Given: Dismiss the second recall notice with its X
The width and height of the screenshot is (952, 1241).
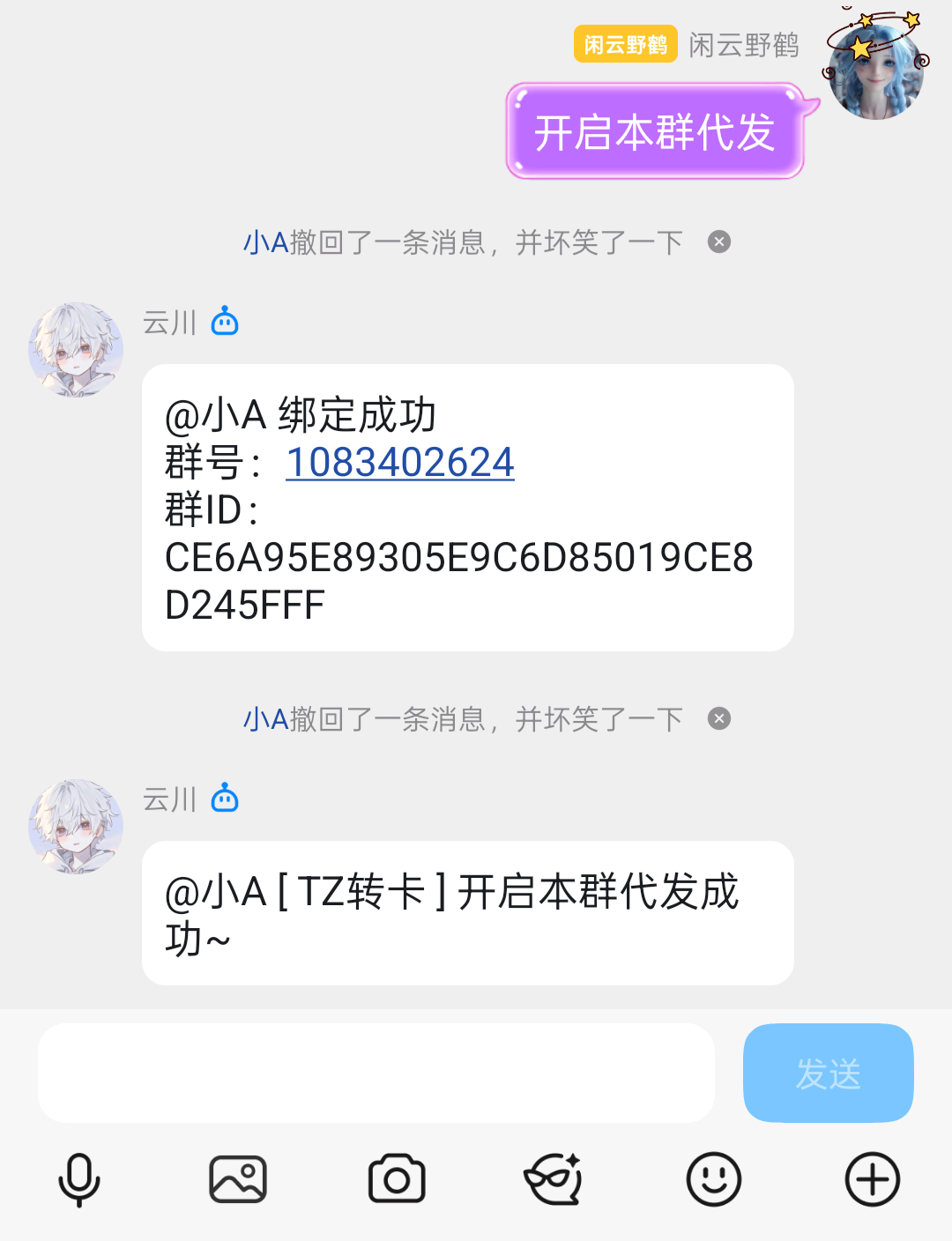Looking at the screenshot, I should coord(720,717).
